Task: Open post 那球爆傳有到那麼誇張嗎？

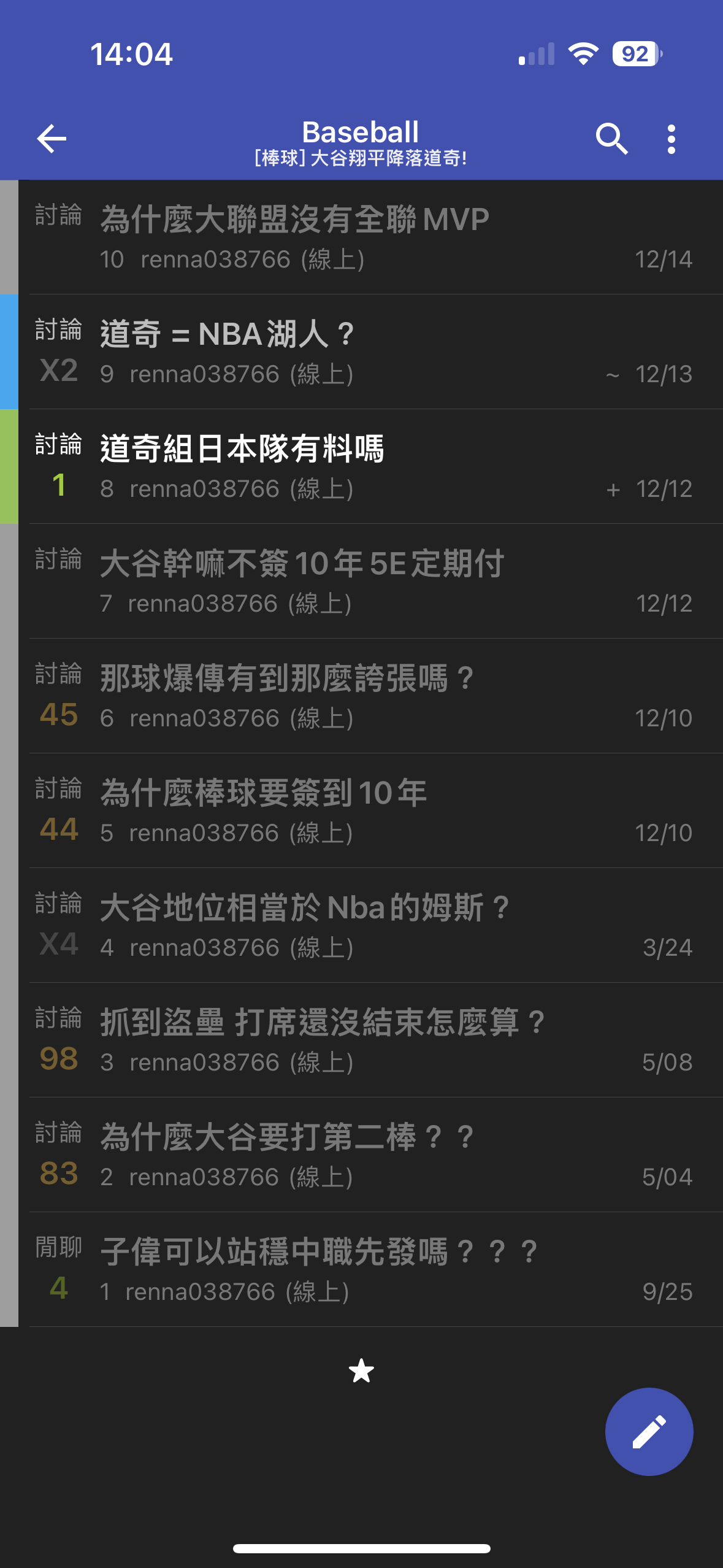Action: click(x=370, y=696)
